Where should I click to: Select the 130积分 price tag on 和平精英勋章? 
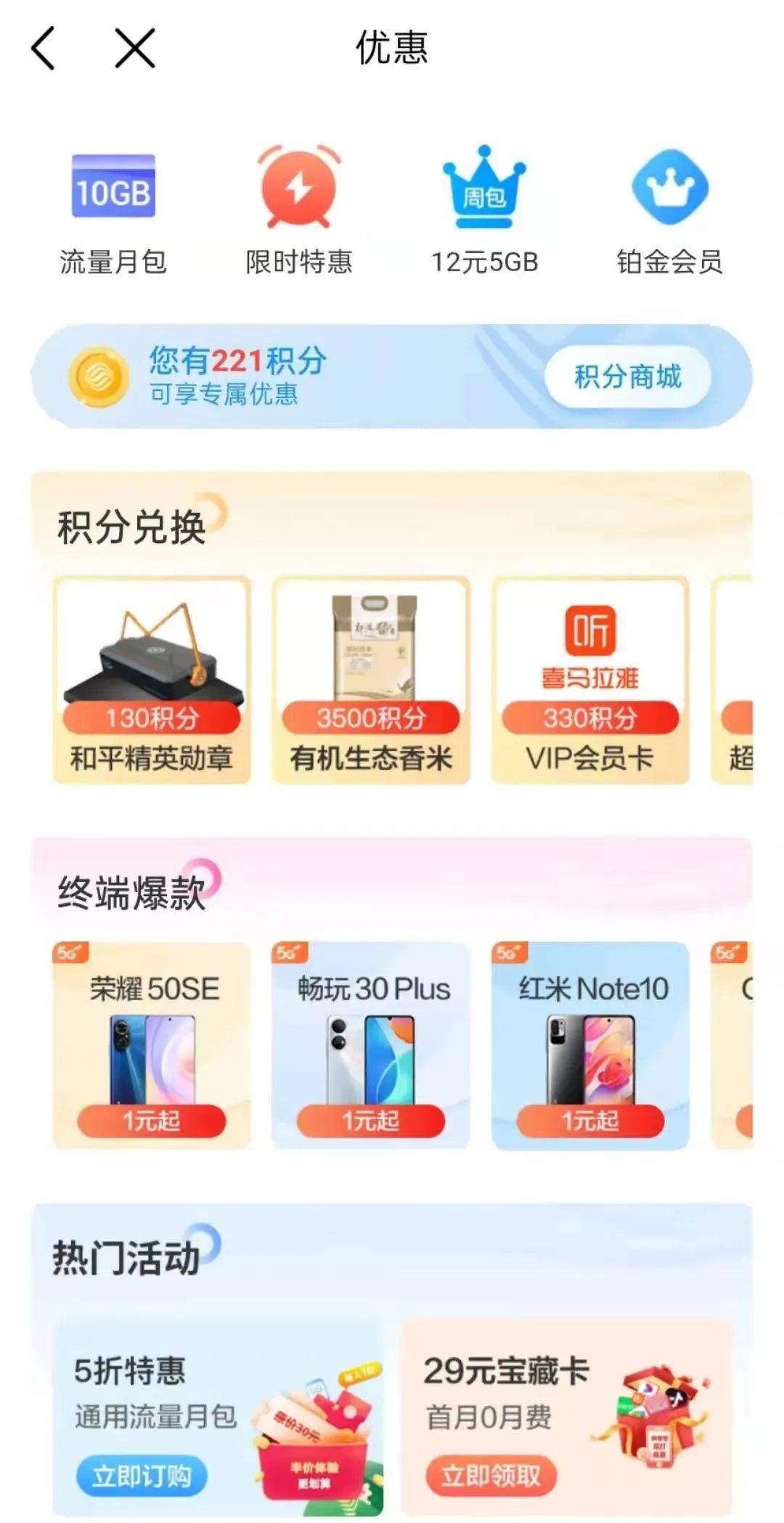154,718
